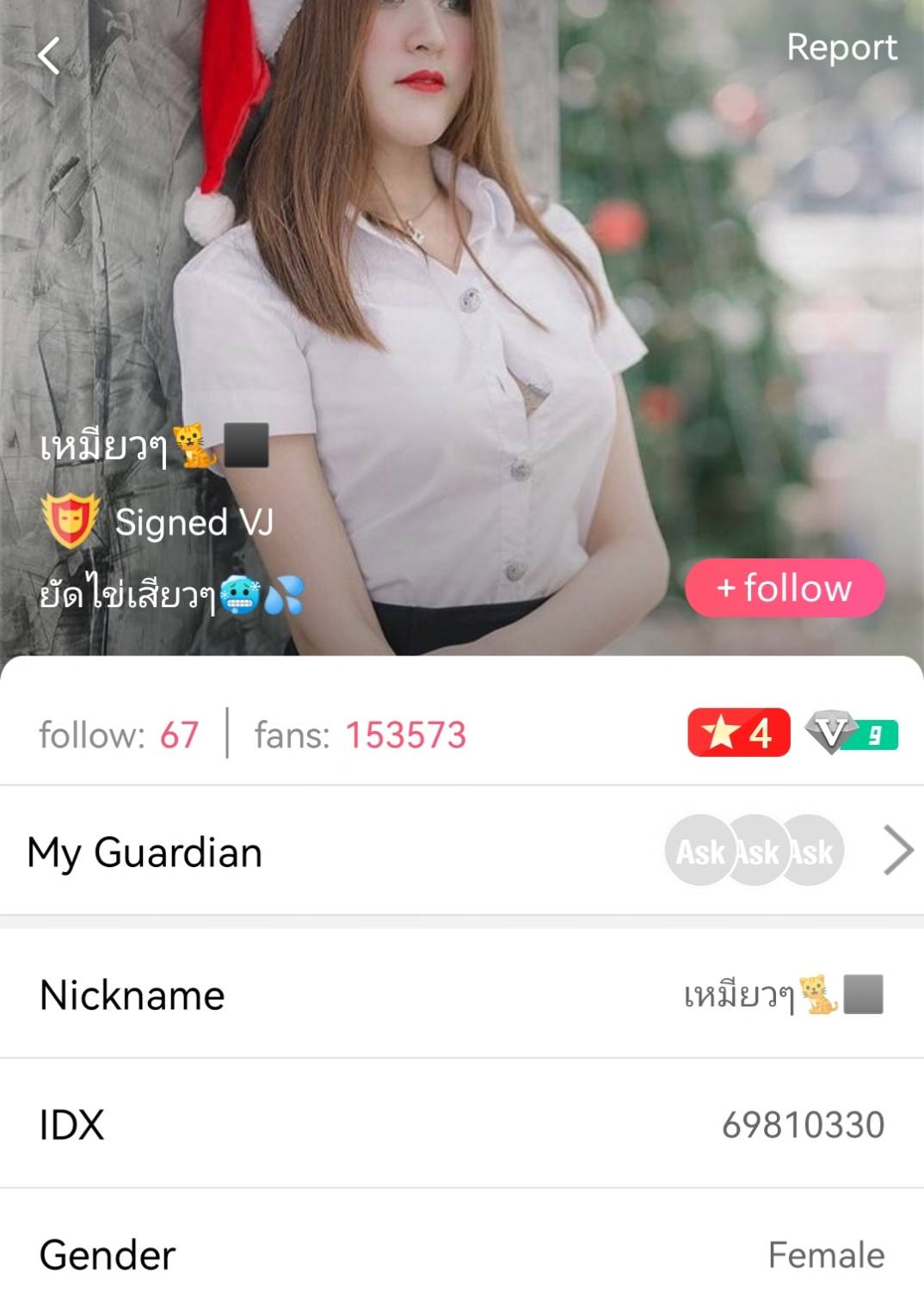Report this user profile
This screenshot has width=924, height=1310.
click(x=841, y=47)
